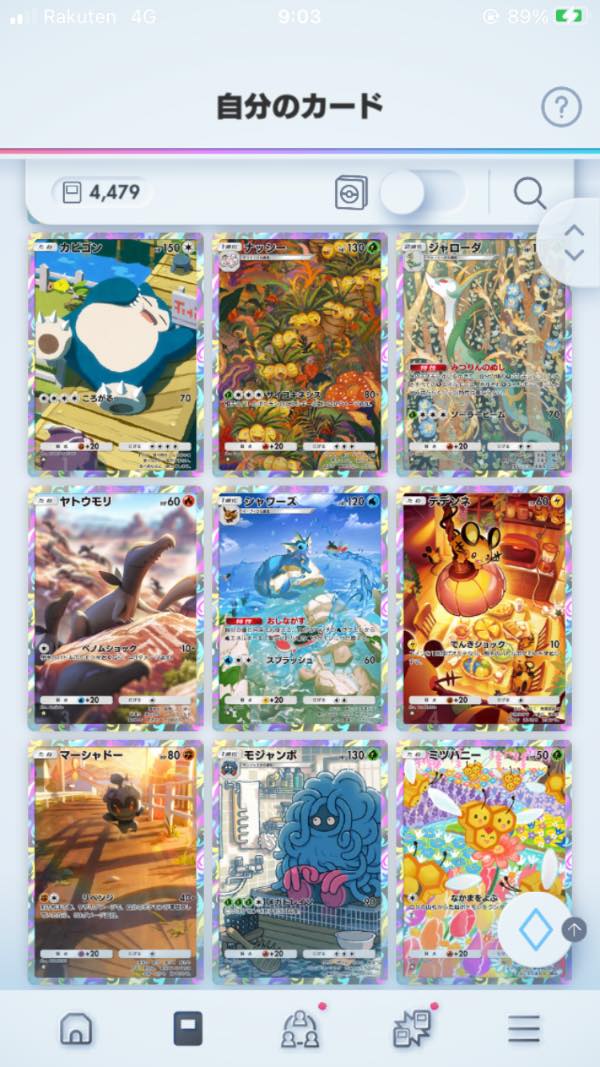Image resolution: width=600 pixels, height=1067 pixels.
Task: Open the カビゴン card
Action: [x=116, y=354]
